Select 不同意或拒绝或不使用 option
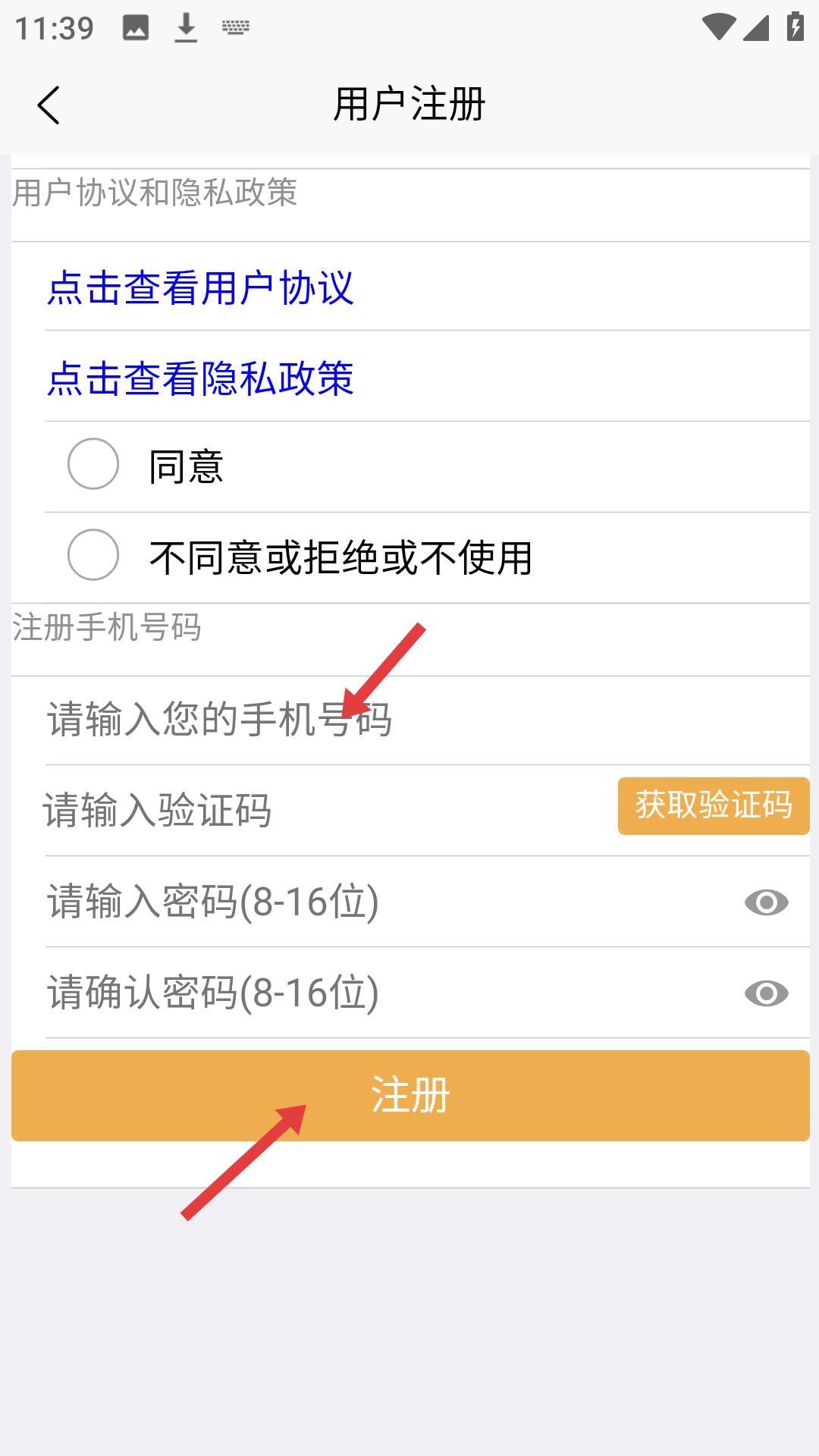The height and width of the screenshot is (1456, 819). tap(93, 555)
